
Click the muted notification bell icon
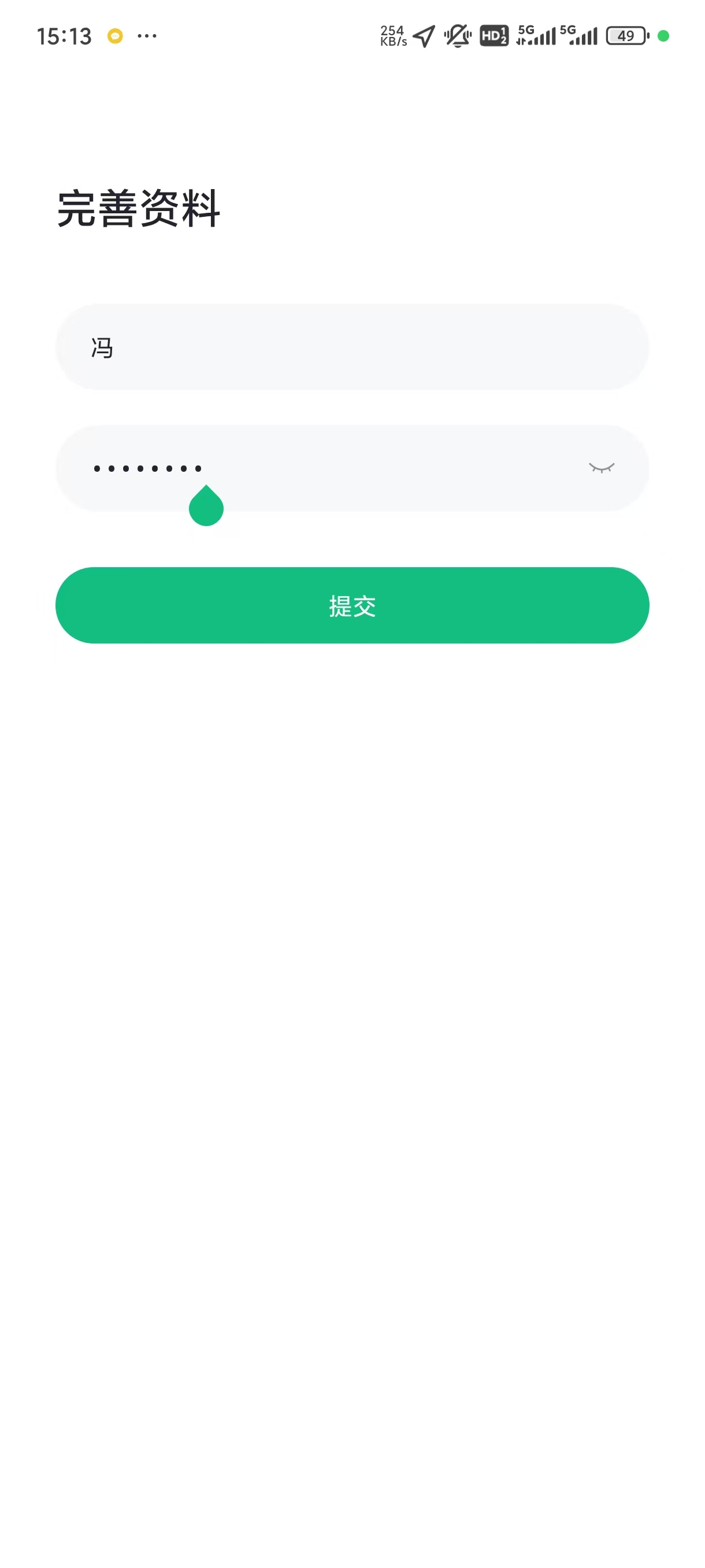[458, 35]
